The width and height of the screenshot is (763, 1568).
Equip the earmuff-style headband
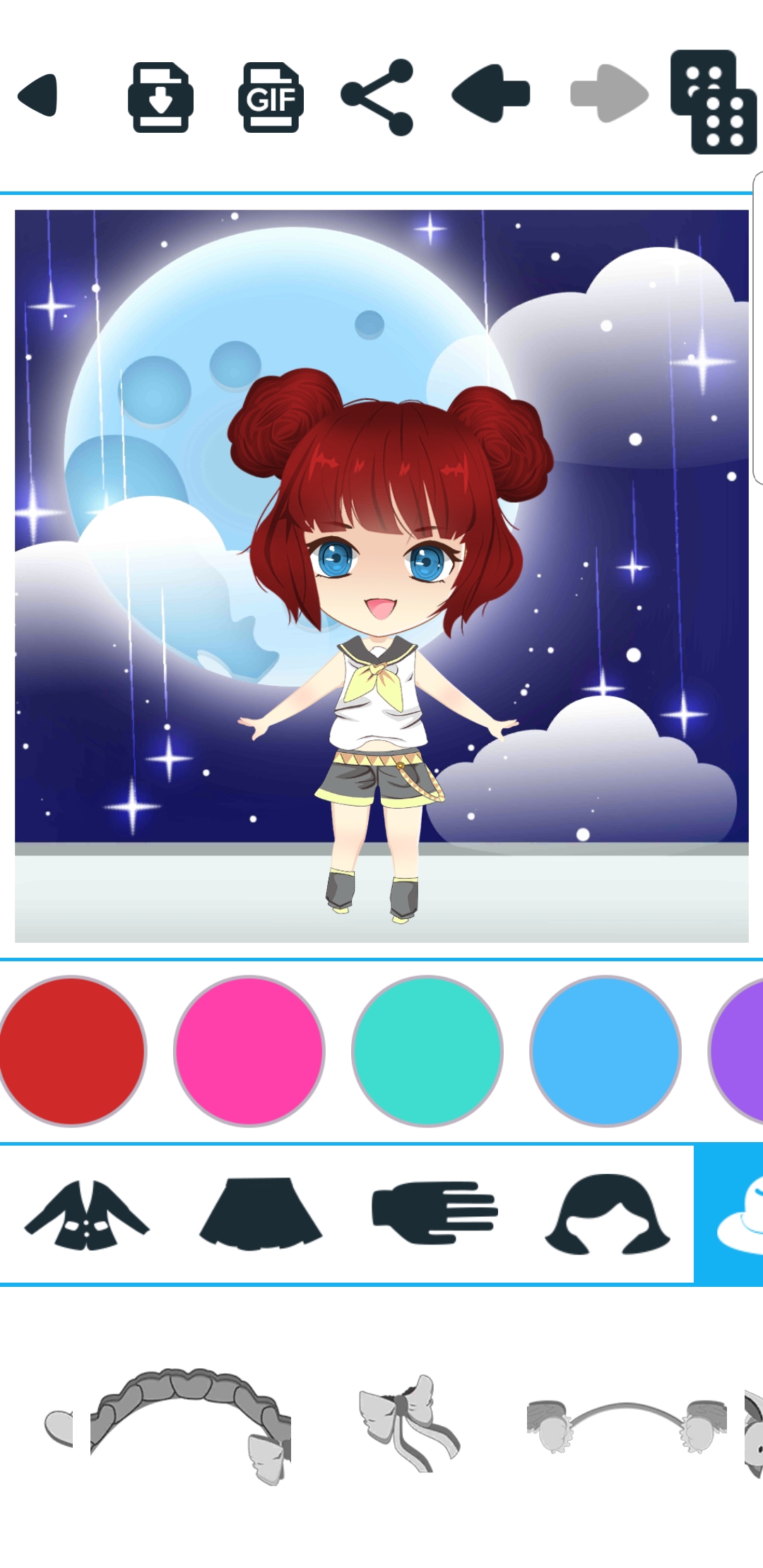click(x=627, y=1425)
